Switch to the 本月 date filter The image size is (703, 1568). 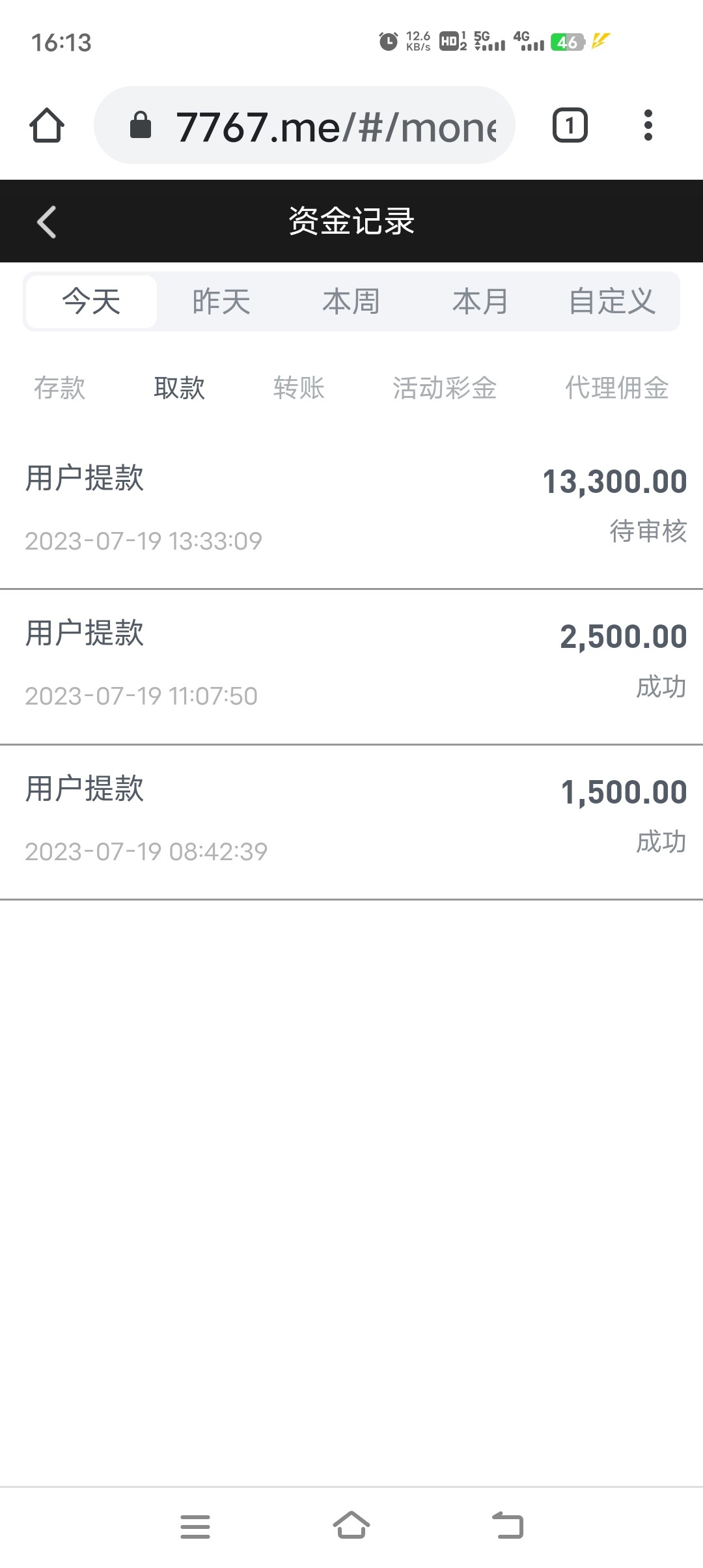pyautogui.click(x=480, y=301)
